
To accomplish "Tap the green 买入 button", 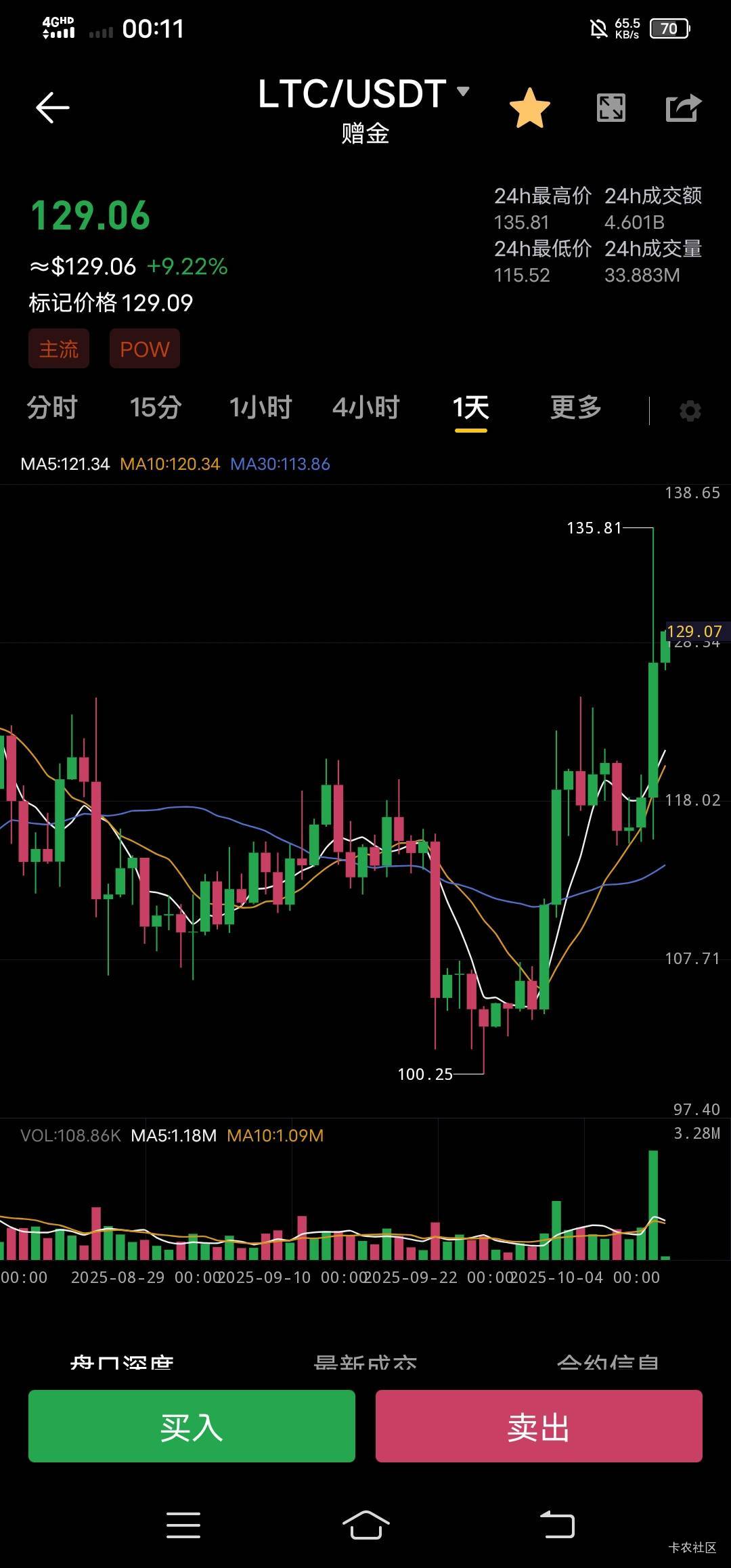I will coord(192,1426).
